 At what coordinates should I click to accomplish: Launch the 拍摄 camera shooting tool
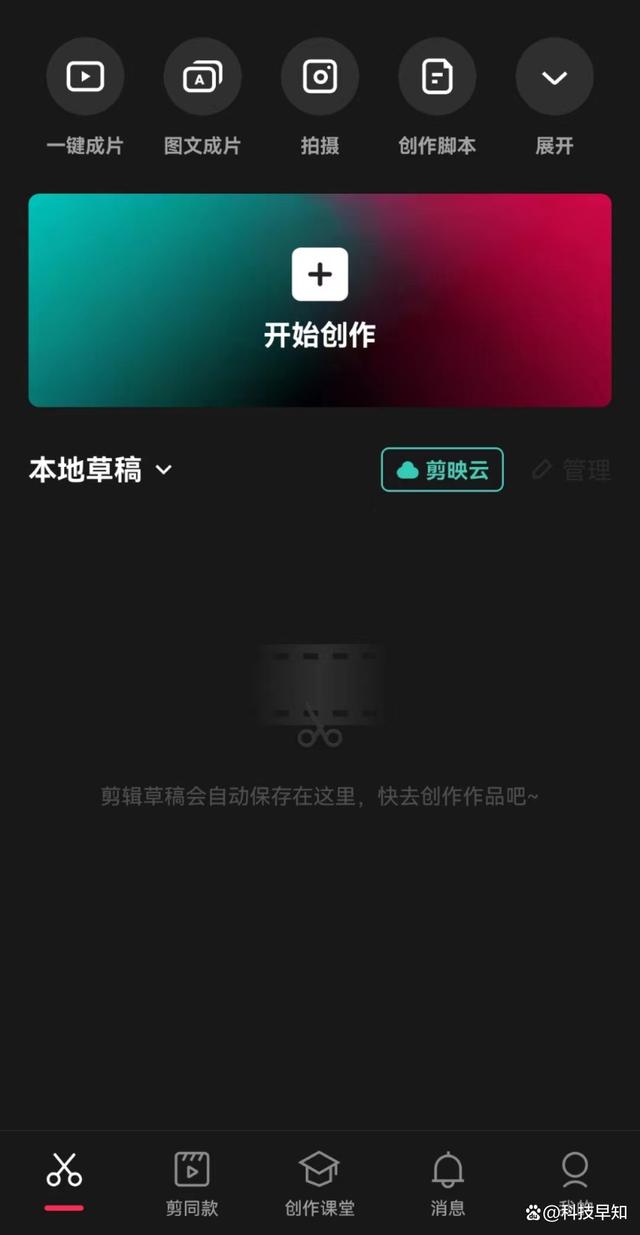click(320, 78)
